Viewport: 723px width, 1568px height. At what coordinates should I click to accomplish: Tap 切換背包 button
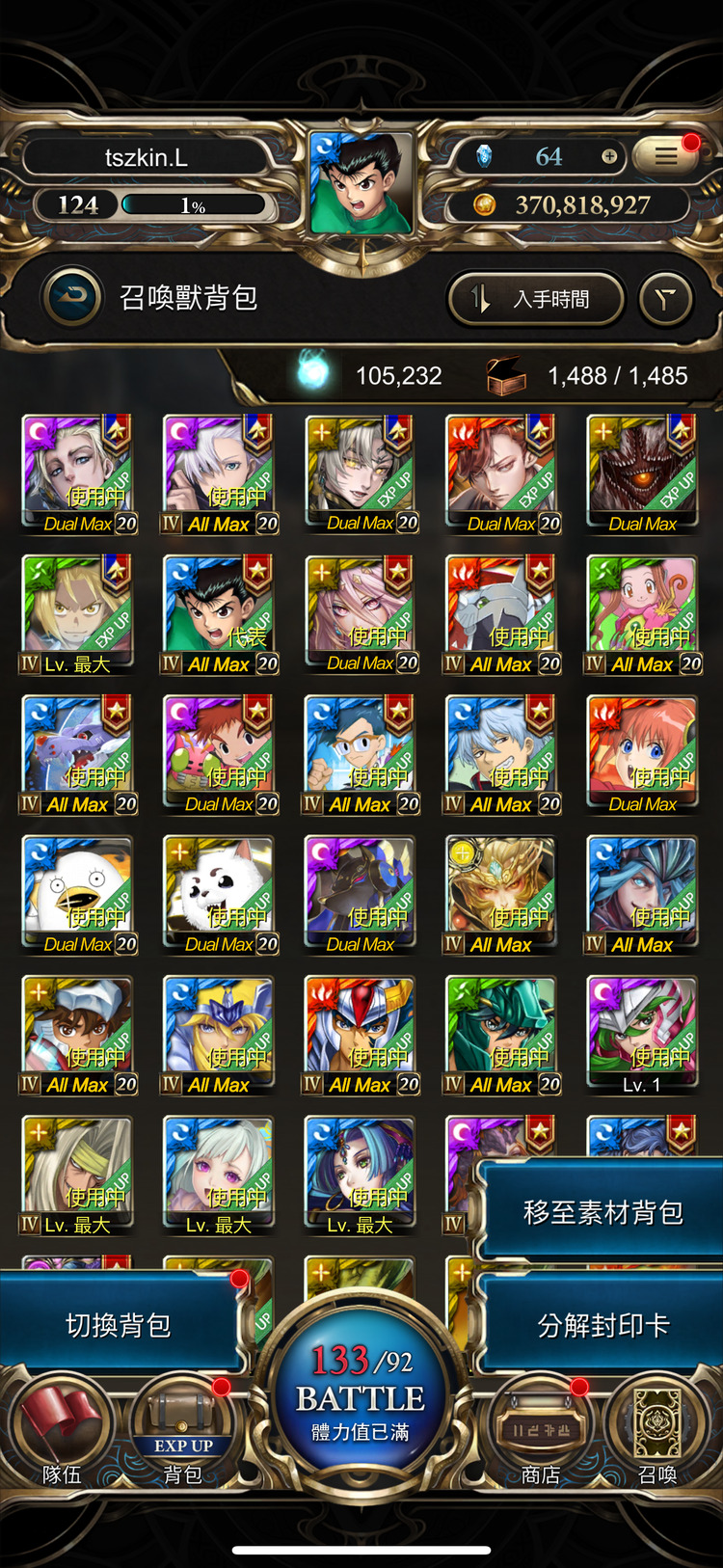(118, 1325)
